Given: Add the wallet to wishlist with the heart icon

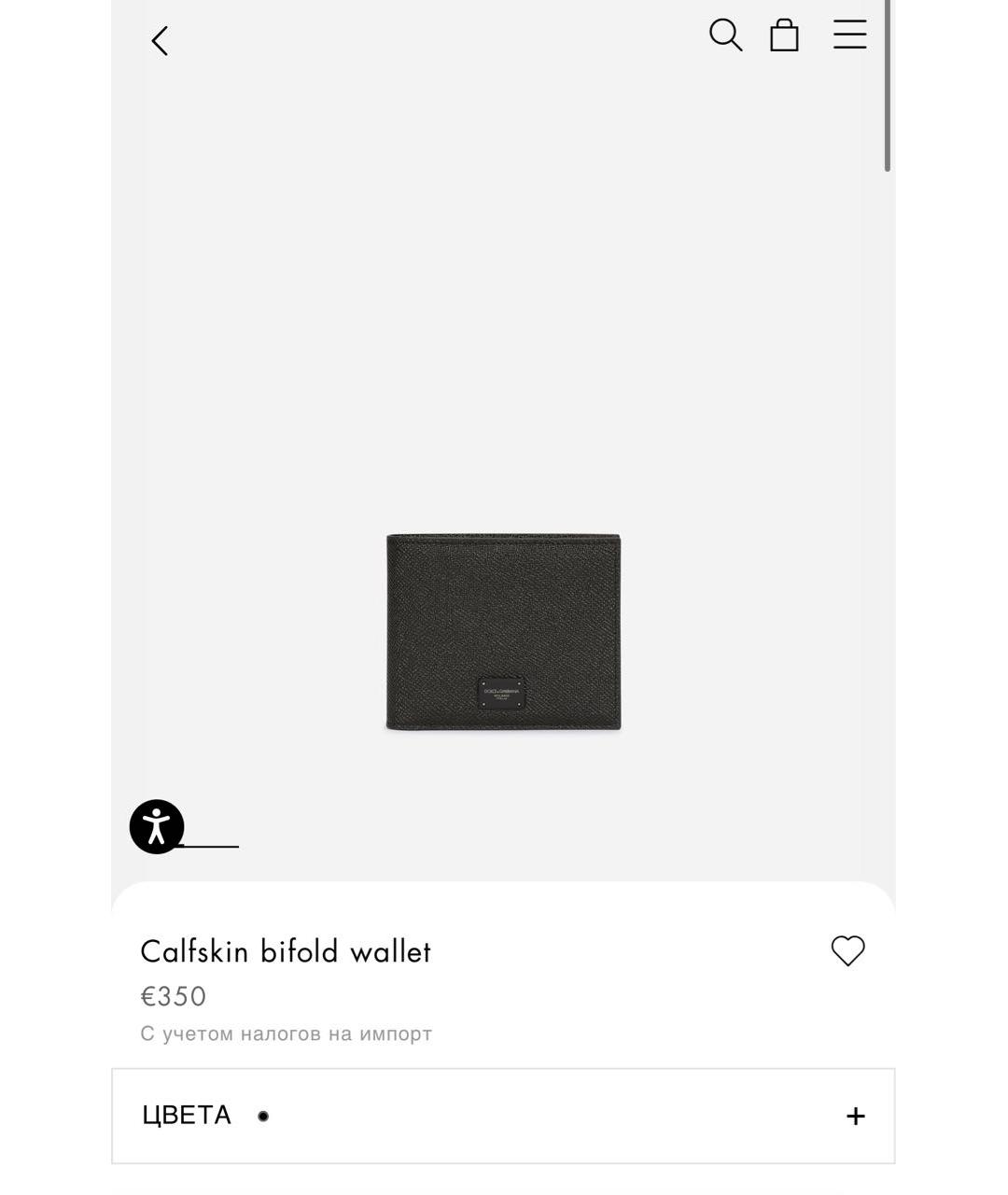Looking at the screenshot, I should tap(847, 950).
